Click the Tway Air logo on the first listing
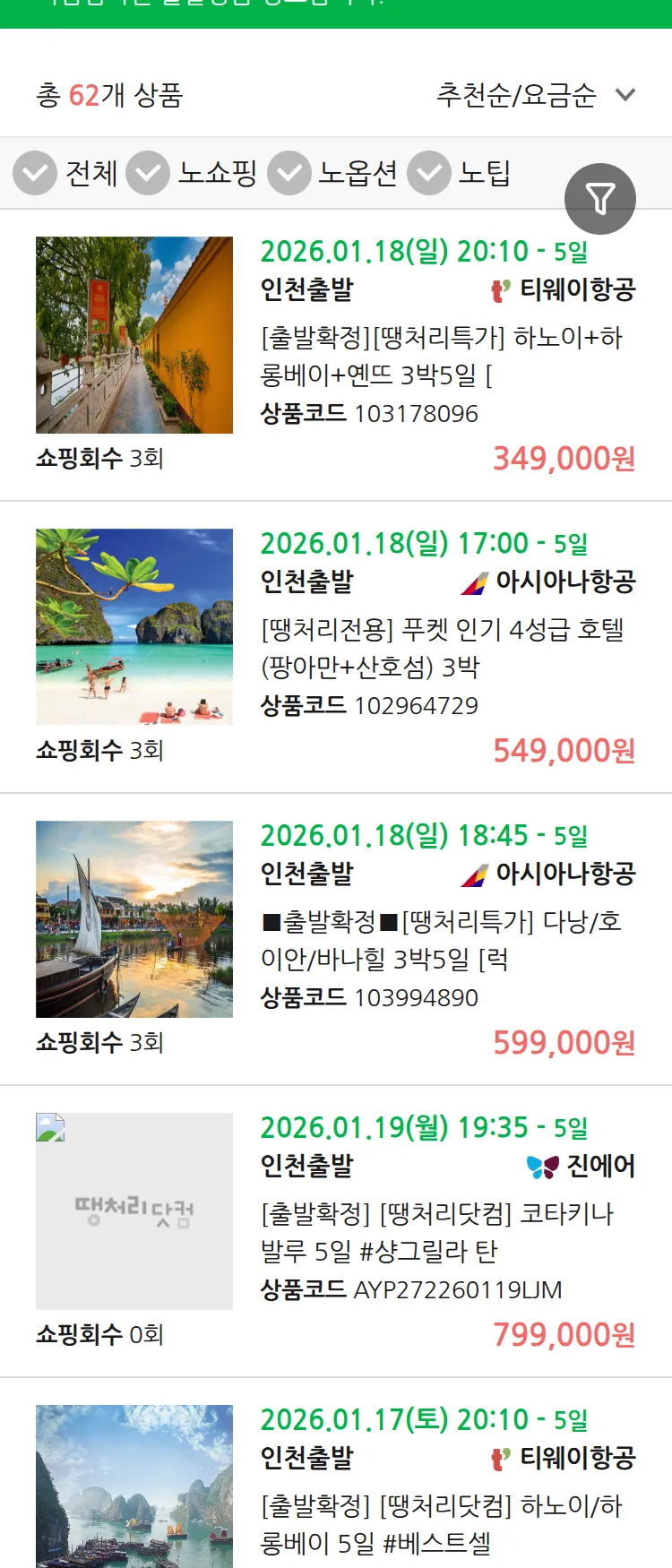 [x=500, y=289]
